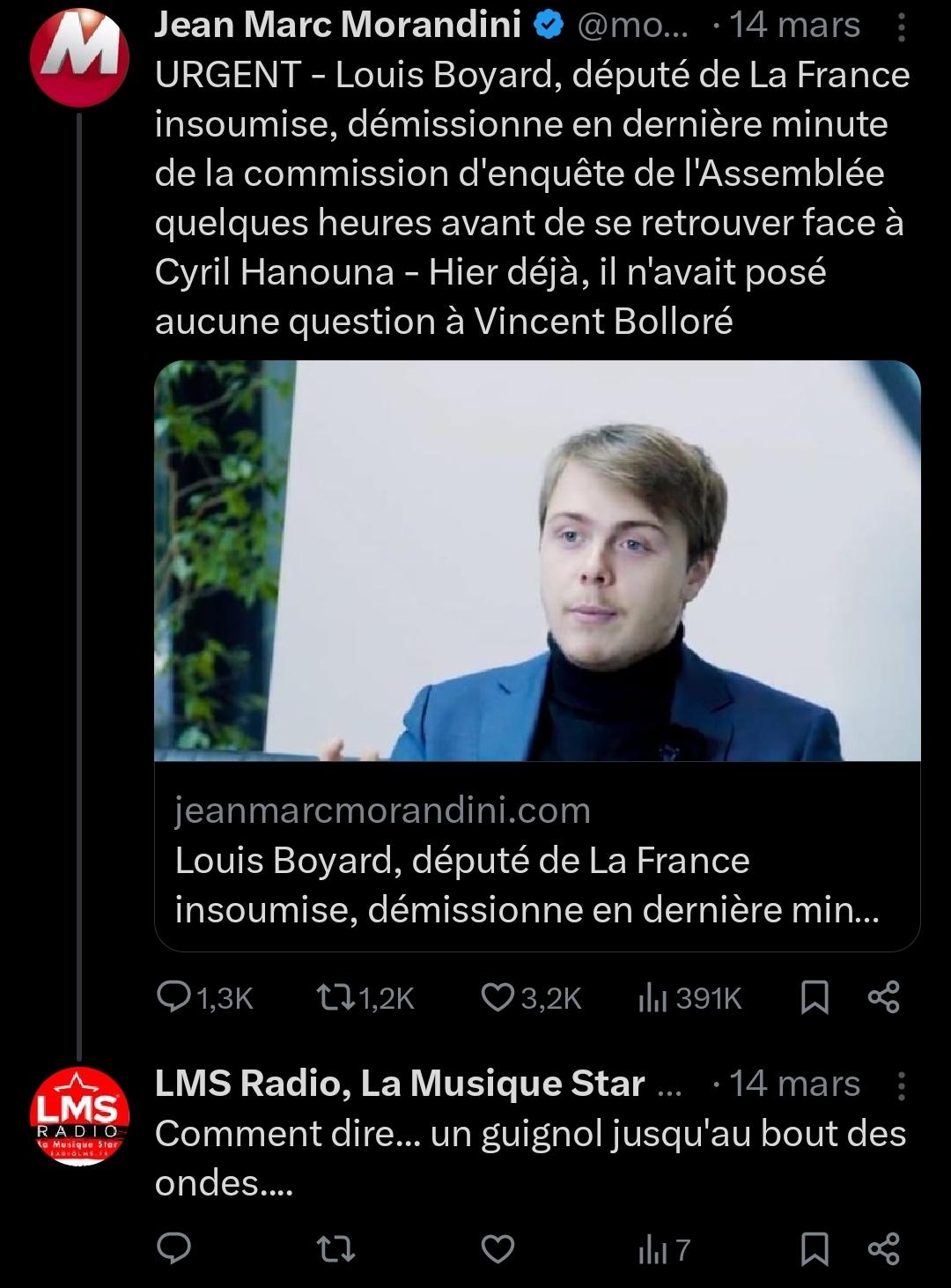
Task: Retweet Jean Marc Morandini's post
Action: pyautogui.click(x=365, y=998)
